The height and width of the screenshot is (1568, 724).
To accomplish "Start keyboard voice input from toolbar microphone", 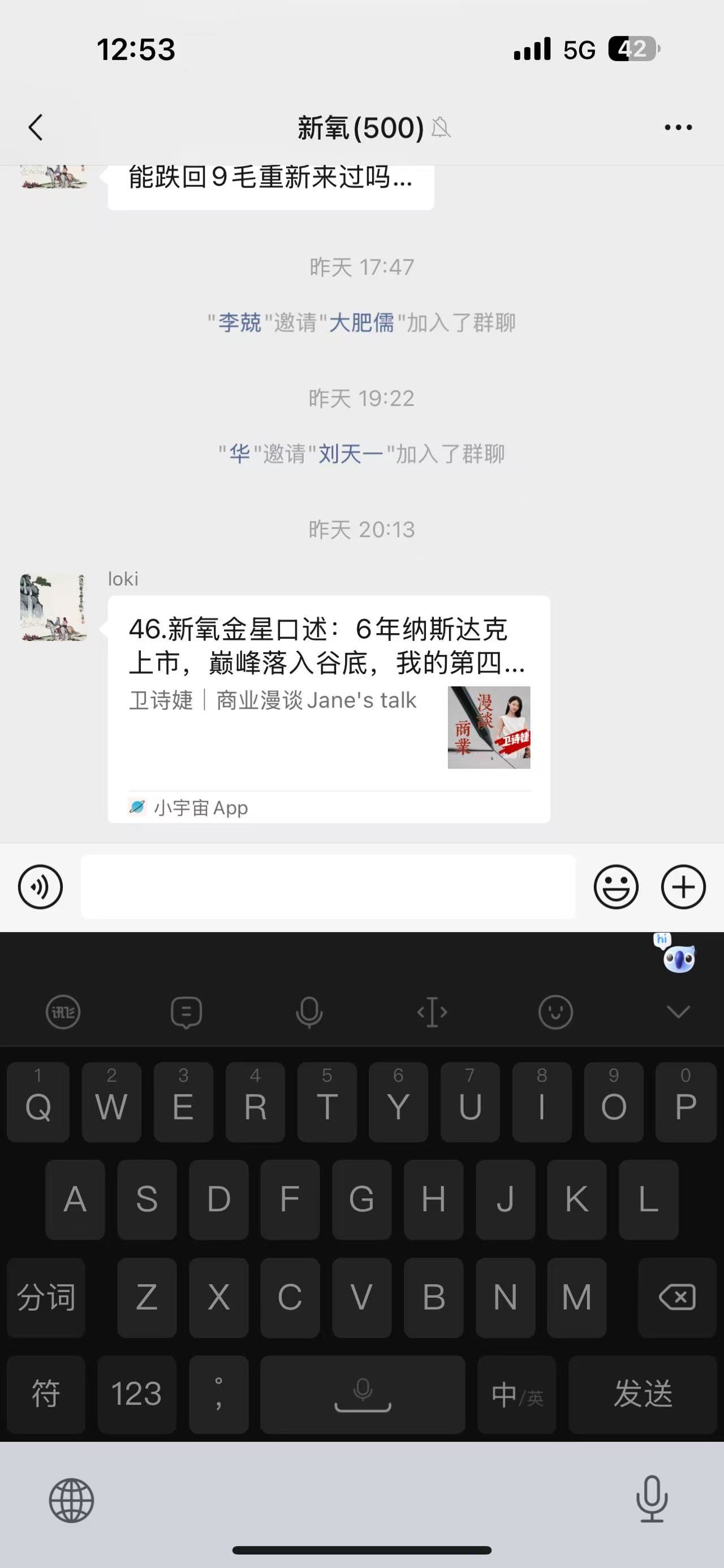I will tap(309, 1013).
